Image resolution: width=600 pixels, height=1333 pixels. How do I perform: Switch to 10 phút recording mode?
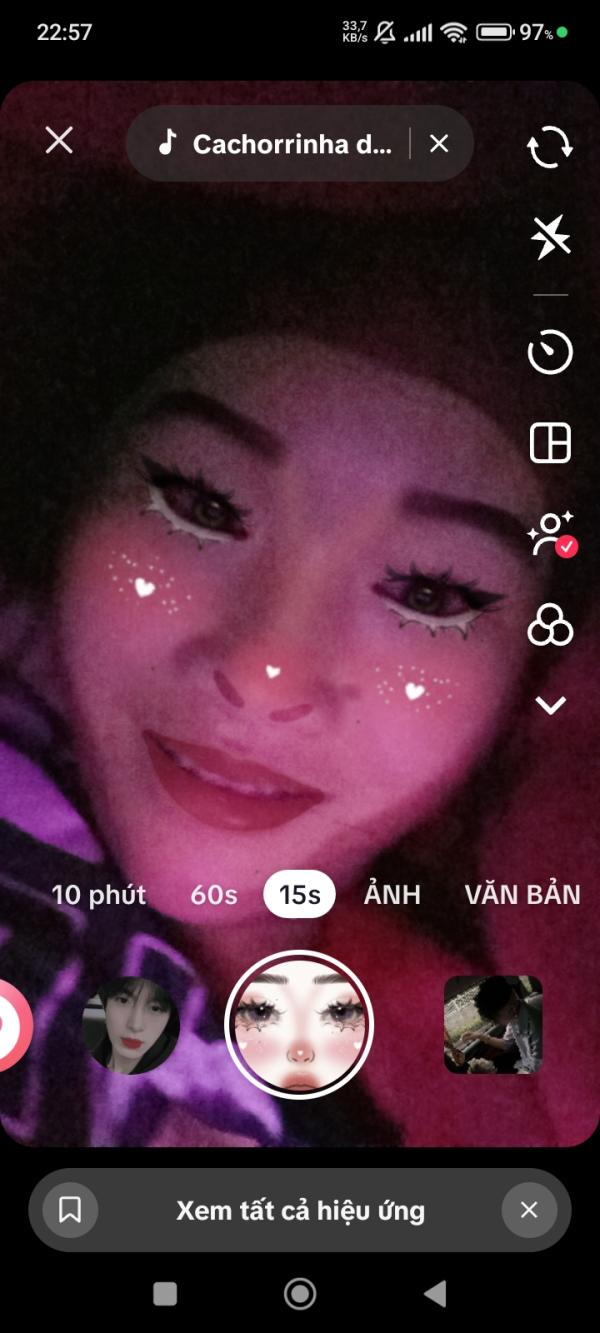point(99,894)
